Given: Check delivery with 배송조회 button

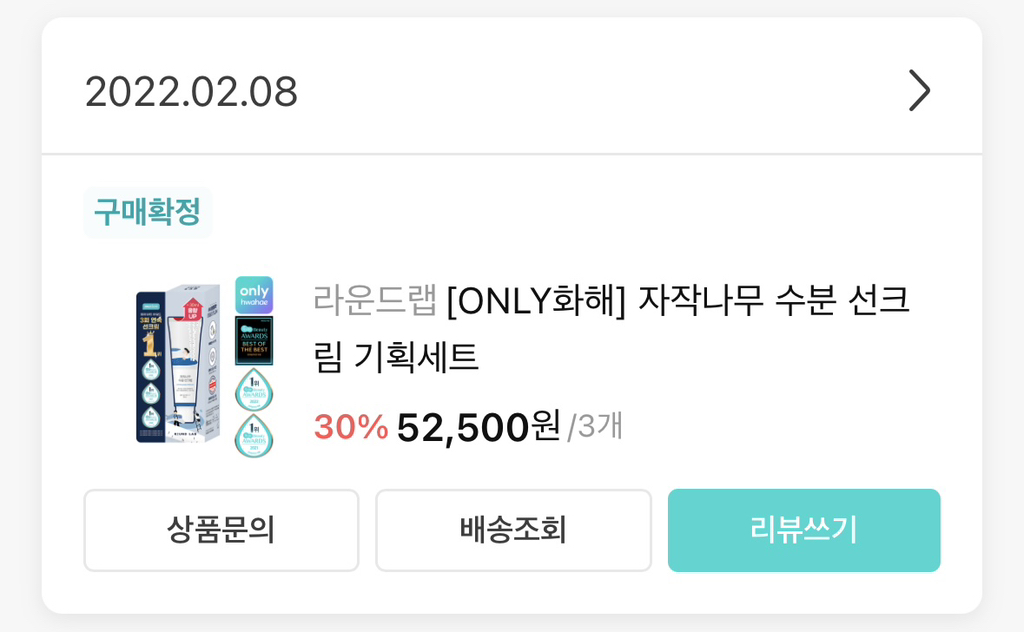Looking at the screenshot, I should point(513,530).
